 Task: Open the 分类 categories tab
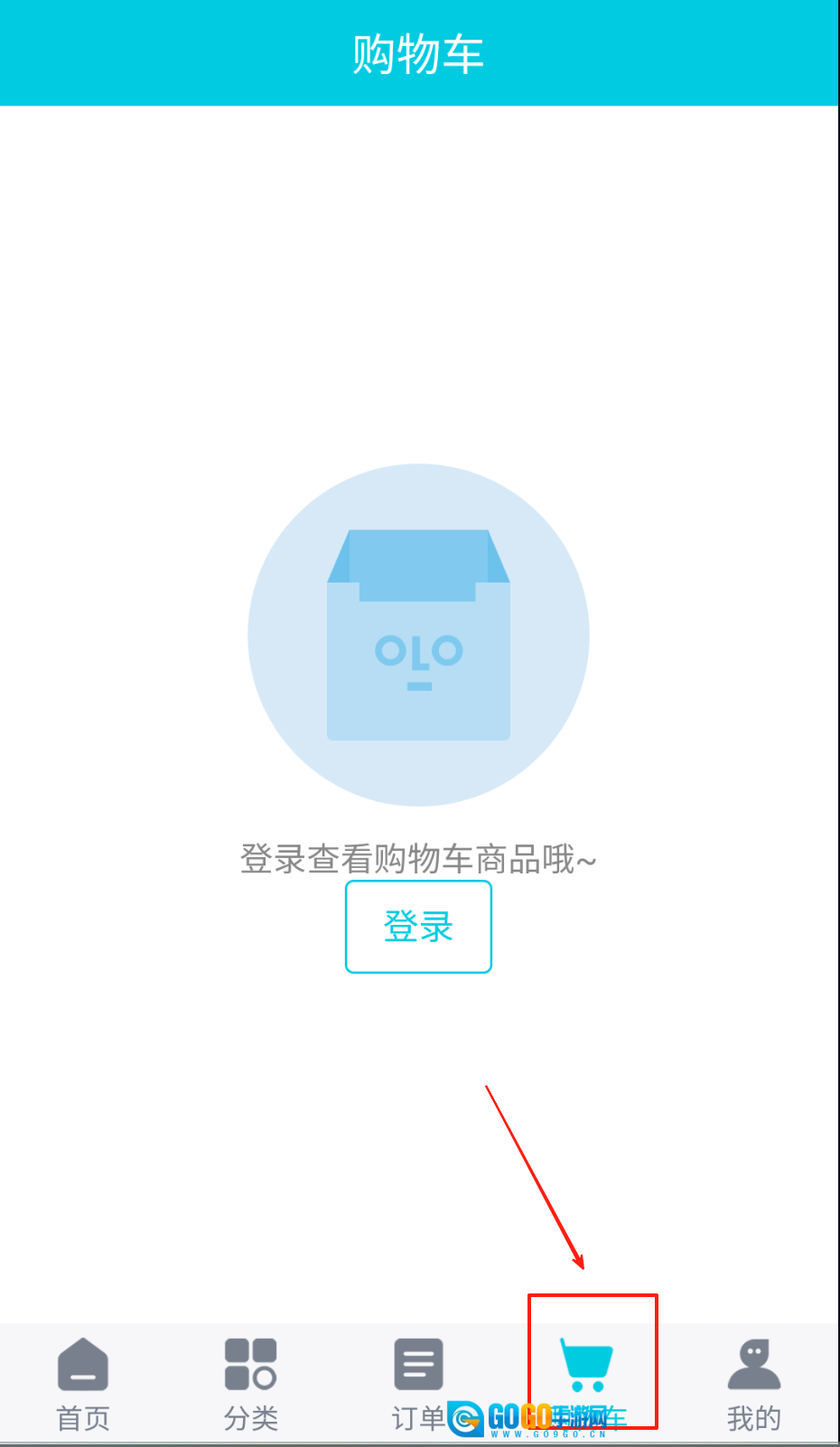click(250, 1383)
